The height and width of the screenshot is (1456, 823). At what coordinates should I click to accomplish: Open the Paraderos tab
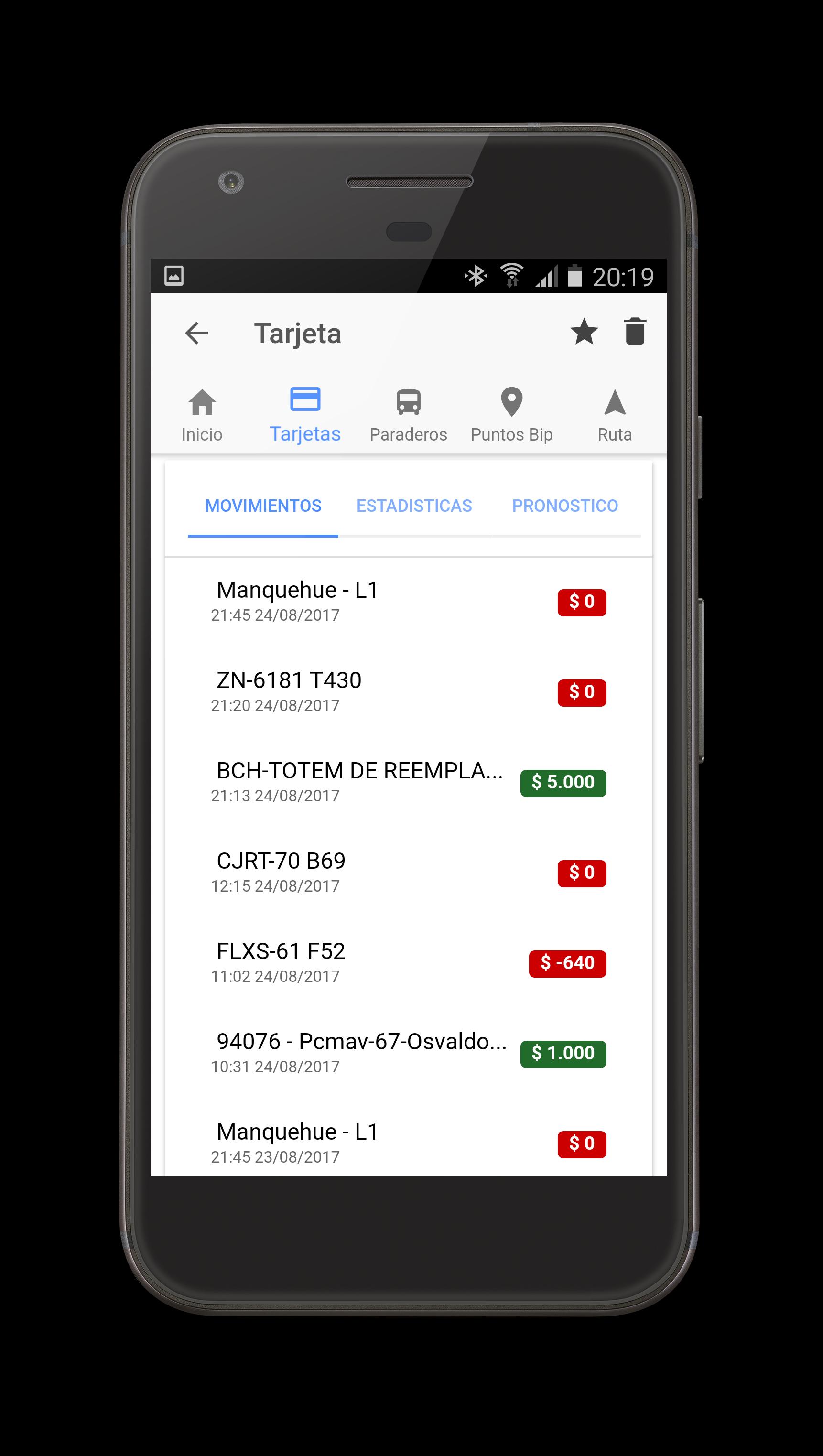pos(408,416)
